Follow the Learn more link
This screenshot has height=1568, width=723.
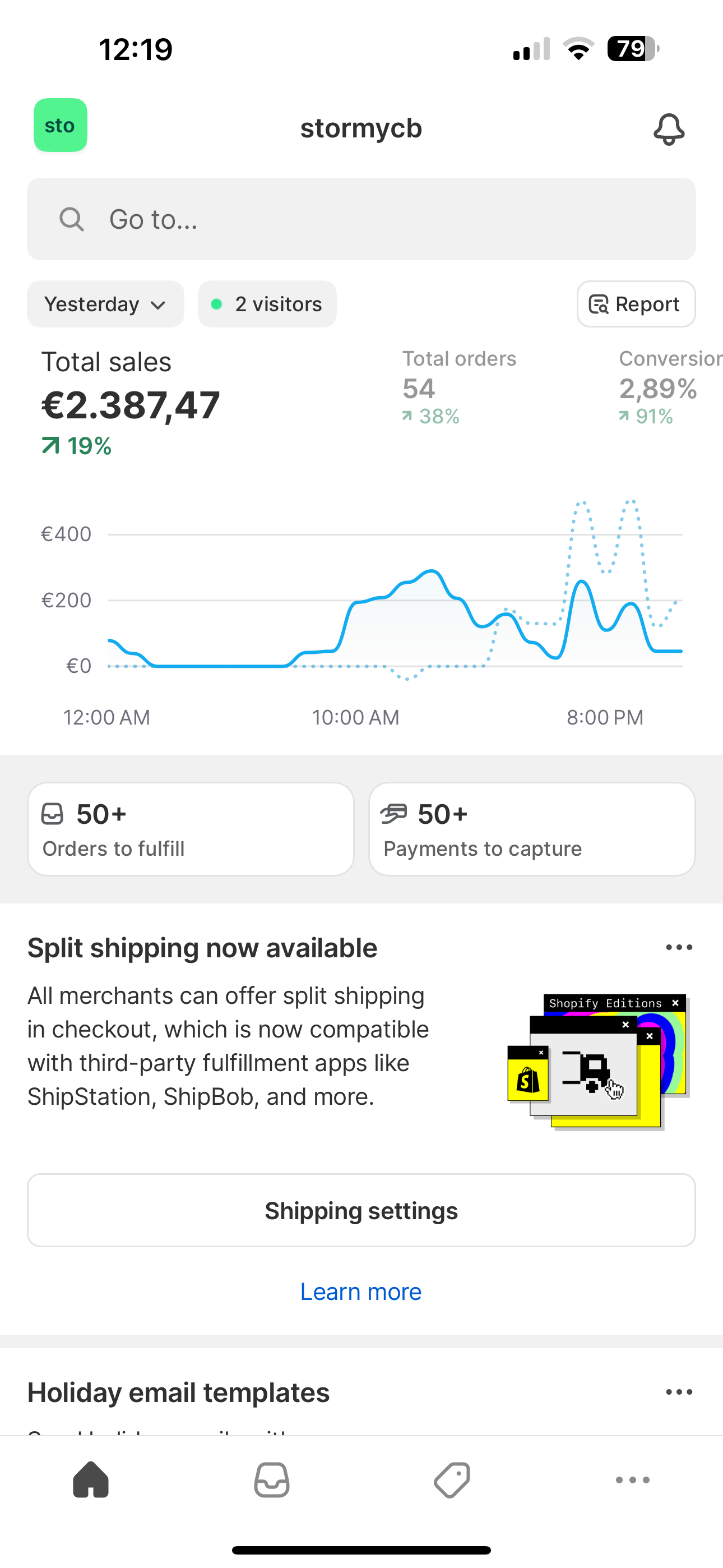361,1291
